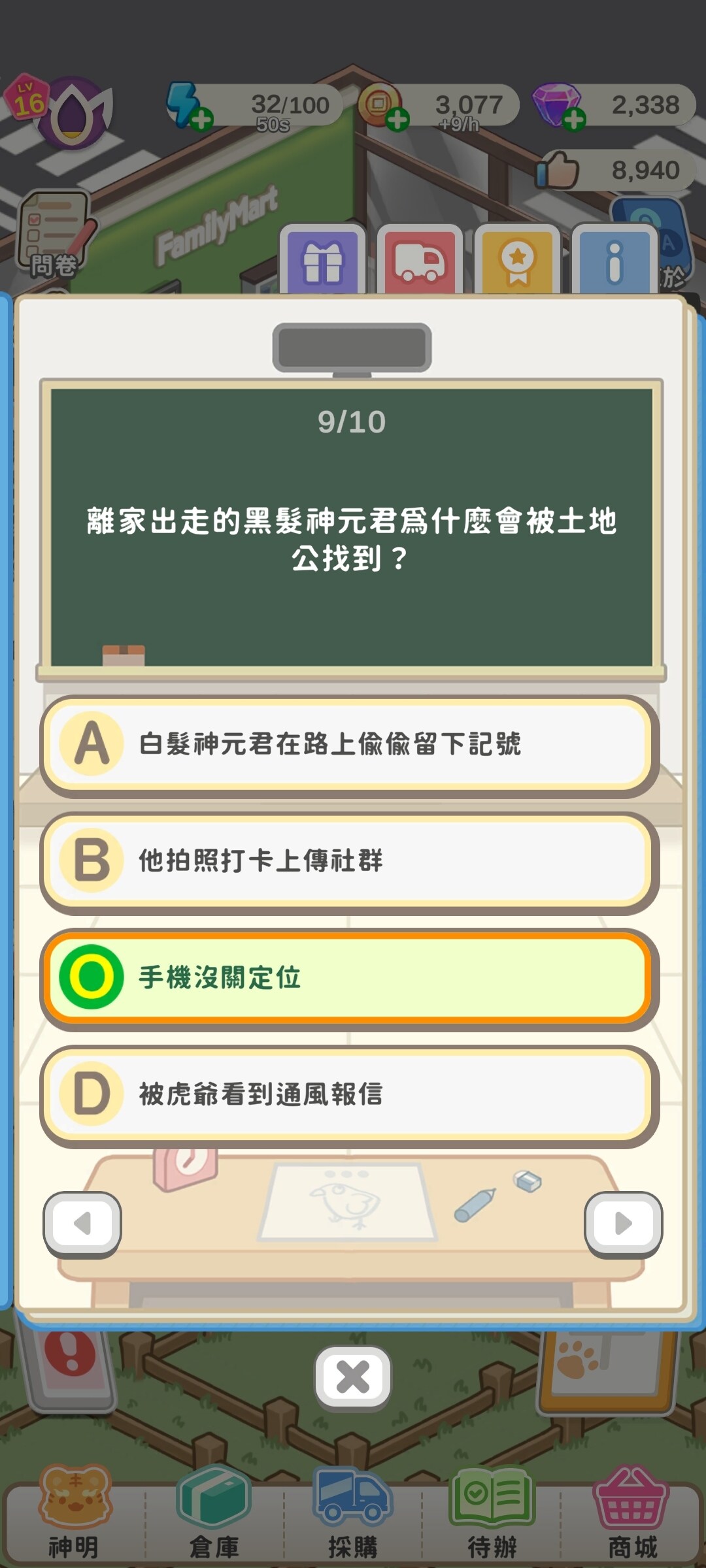Go to the previous question with left arrow
This screenshot has width=706, height=1568.
point(82,1224)
